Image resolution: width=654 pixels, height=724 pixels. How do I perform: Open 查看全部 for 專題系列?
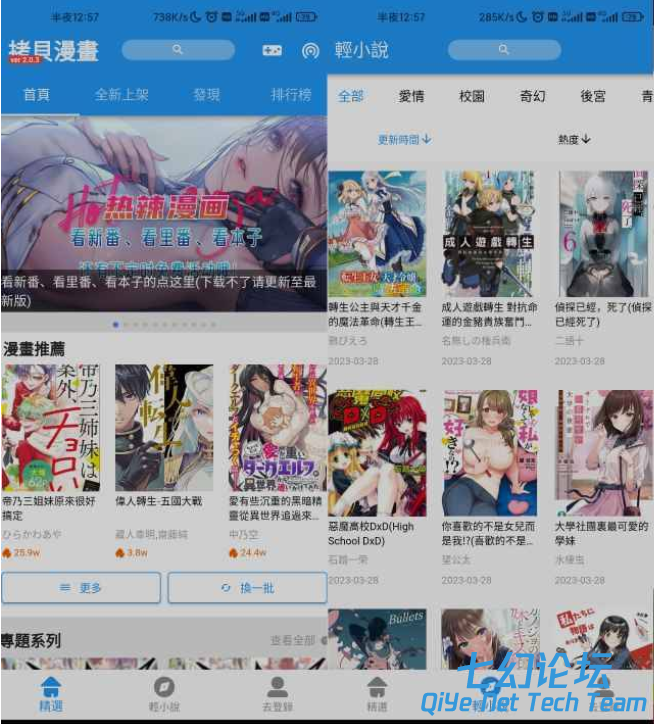[x=294, y=640]
